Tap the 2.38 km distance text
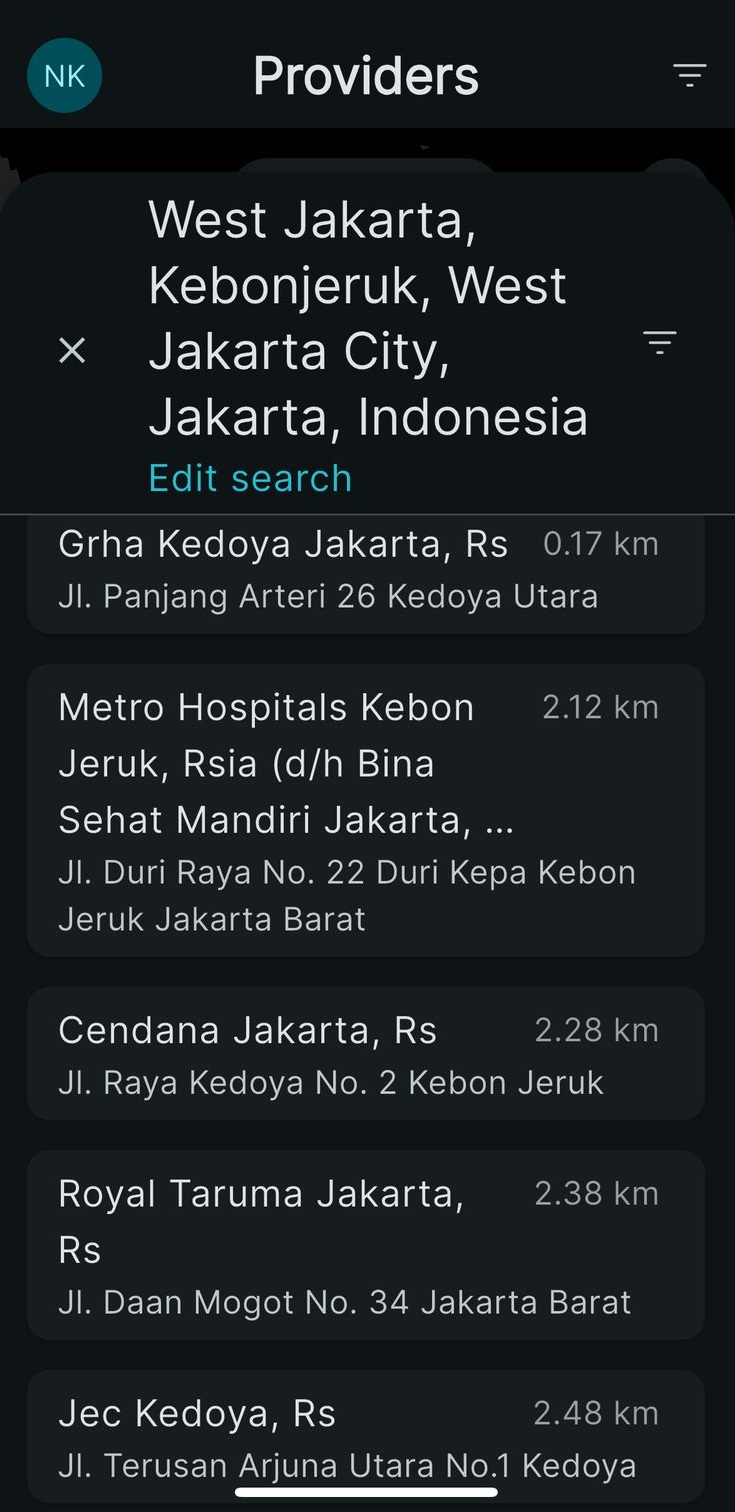 (x=595, y=1192)
